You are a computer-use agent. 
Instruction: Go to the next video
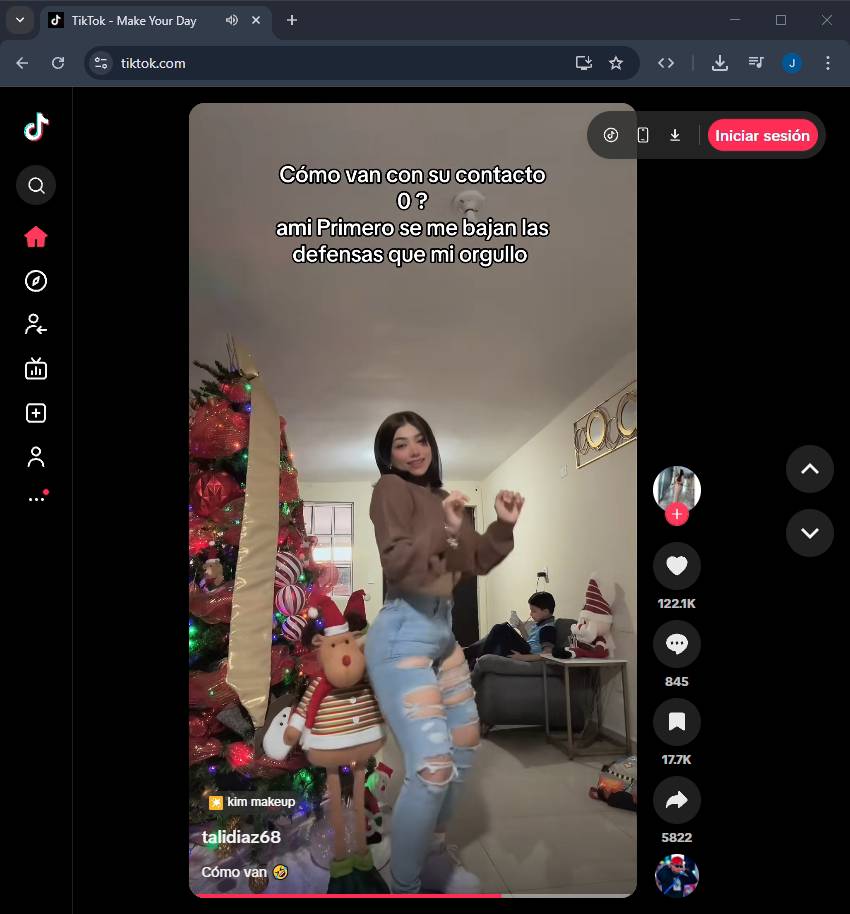pyautogui.click(x=809, y=533)
